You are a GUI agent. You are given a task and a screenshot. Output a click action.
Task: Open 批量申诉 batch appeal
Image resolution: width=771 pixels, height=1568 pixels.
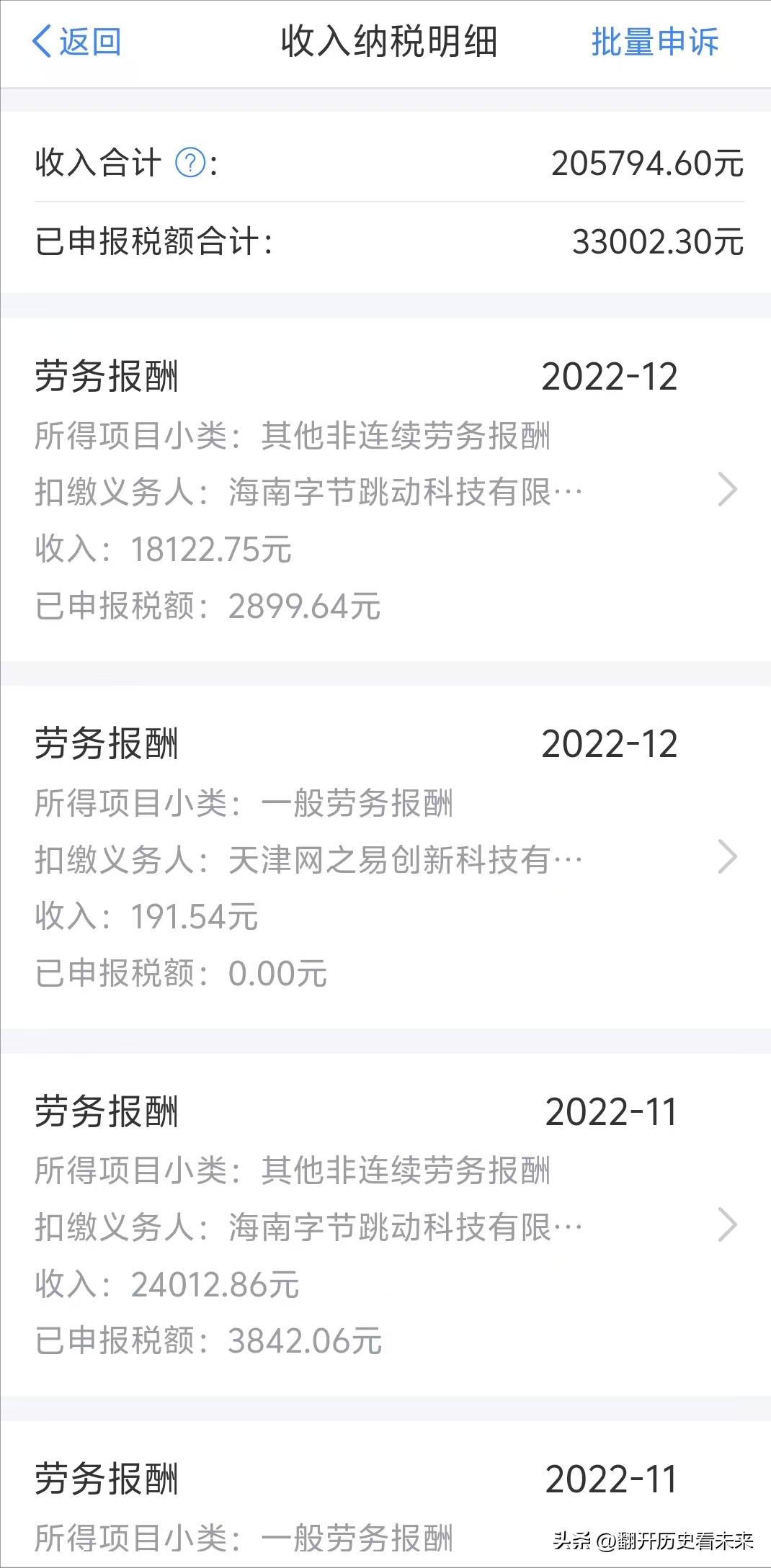coord(654,42)
